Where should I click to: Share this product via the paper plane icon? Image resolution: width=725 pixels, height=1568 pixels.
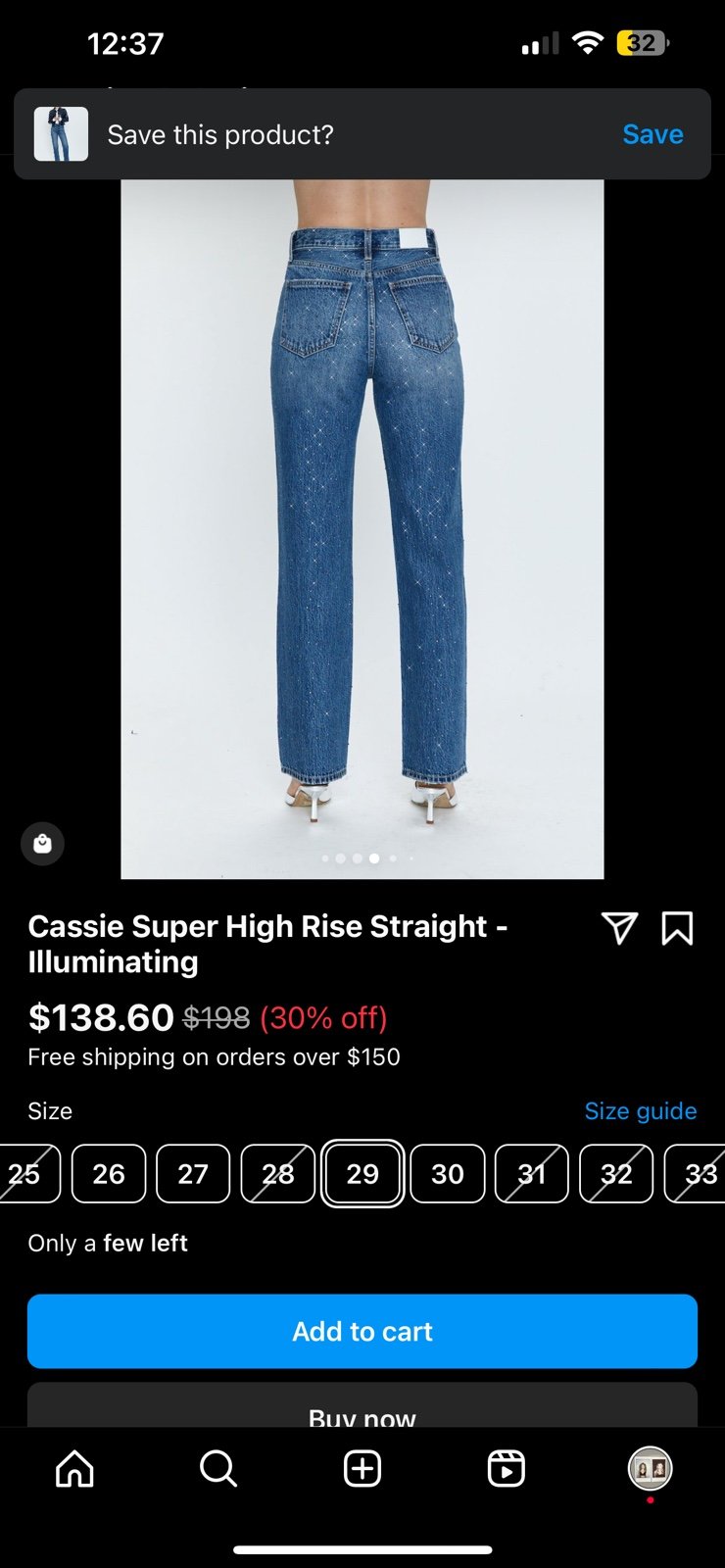click(x=619, y=928)
